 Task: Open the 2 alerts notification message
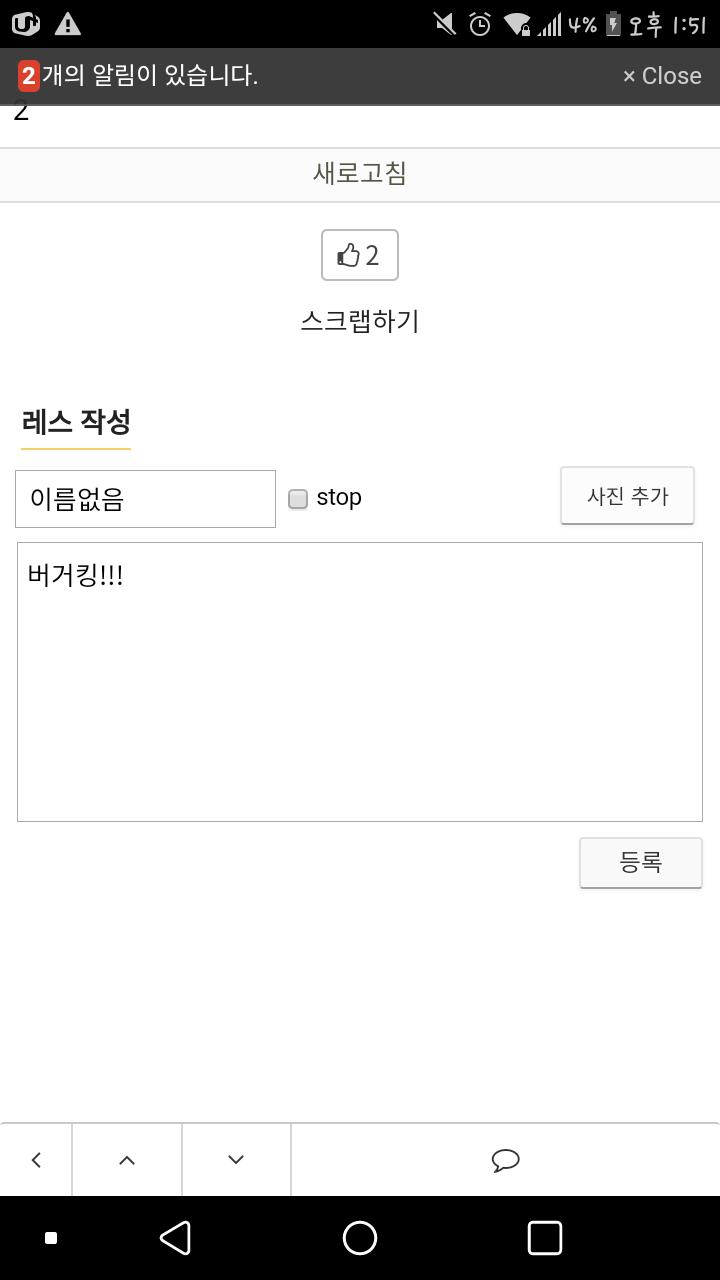138,75
